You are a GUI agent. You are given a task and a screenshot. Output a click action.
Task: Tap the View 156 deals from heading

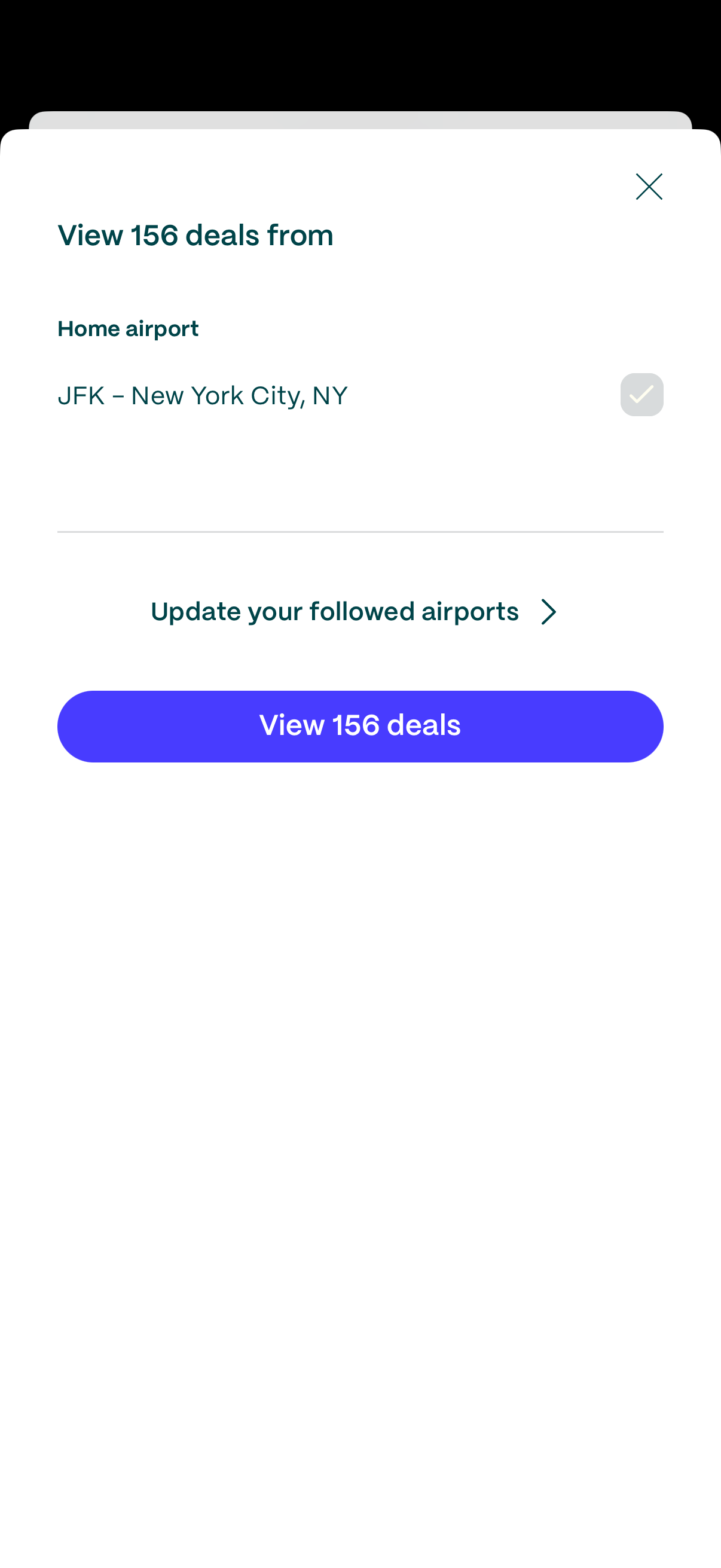click(x=195, y=235)
